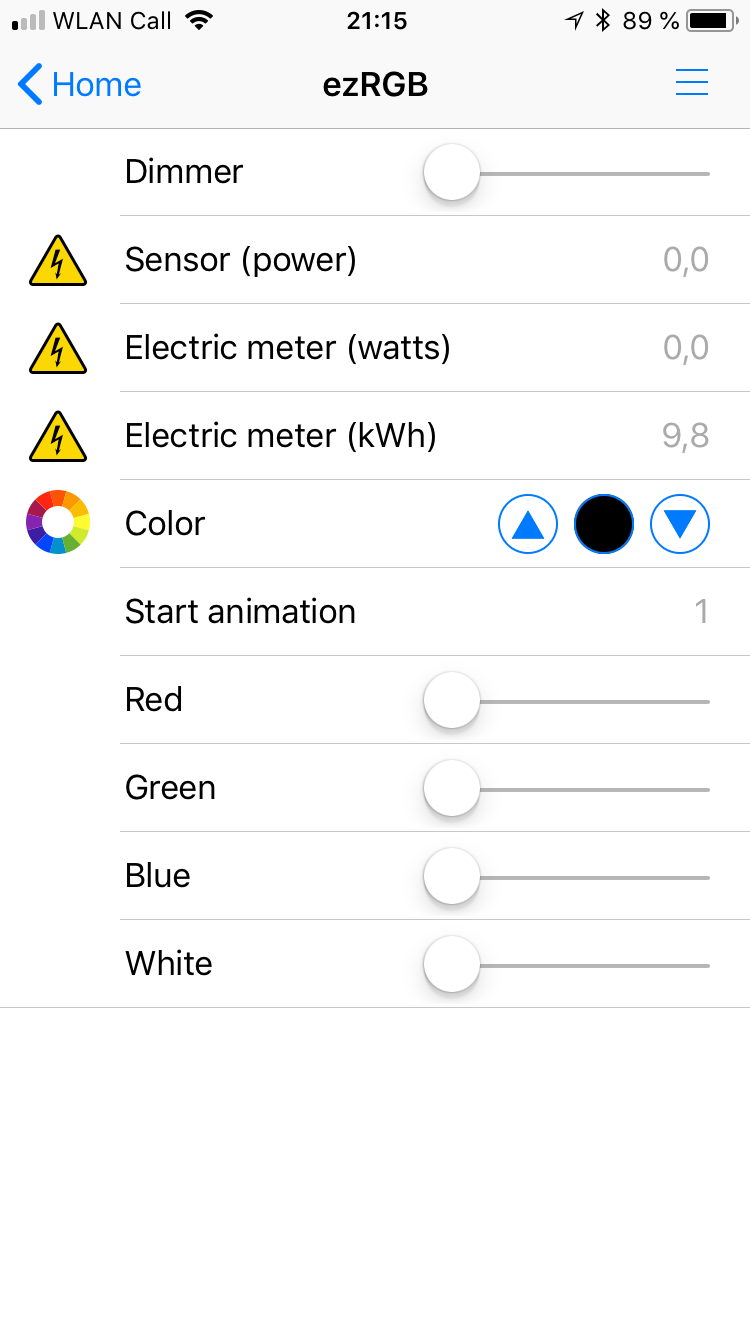Screen dimensions: 750x1334
Task: Tap the White slider handle
Action: 452,964
